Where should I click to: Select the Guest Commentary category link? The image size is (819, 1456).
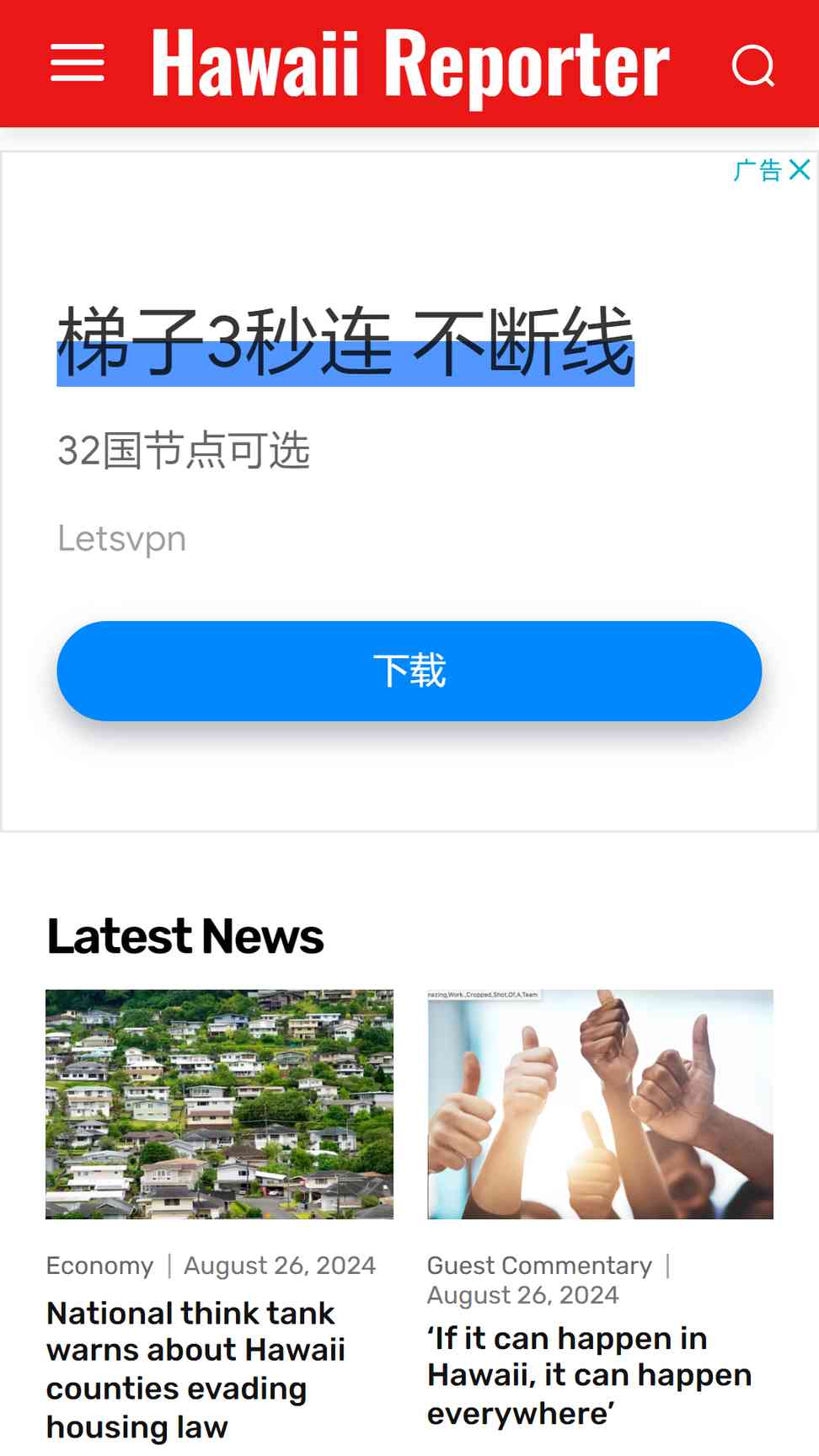(539, 1266)
